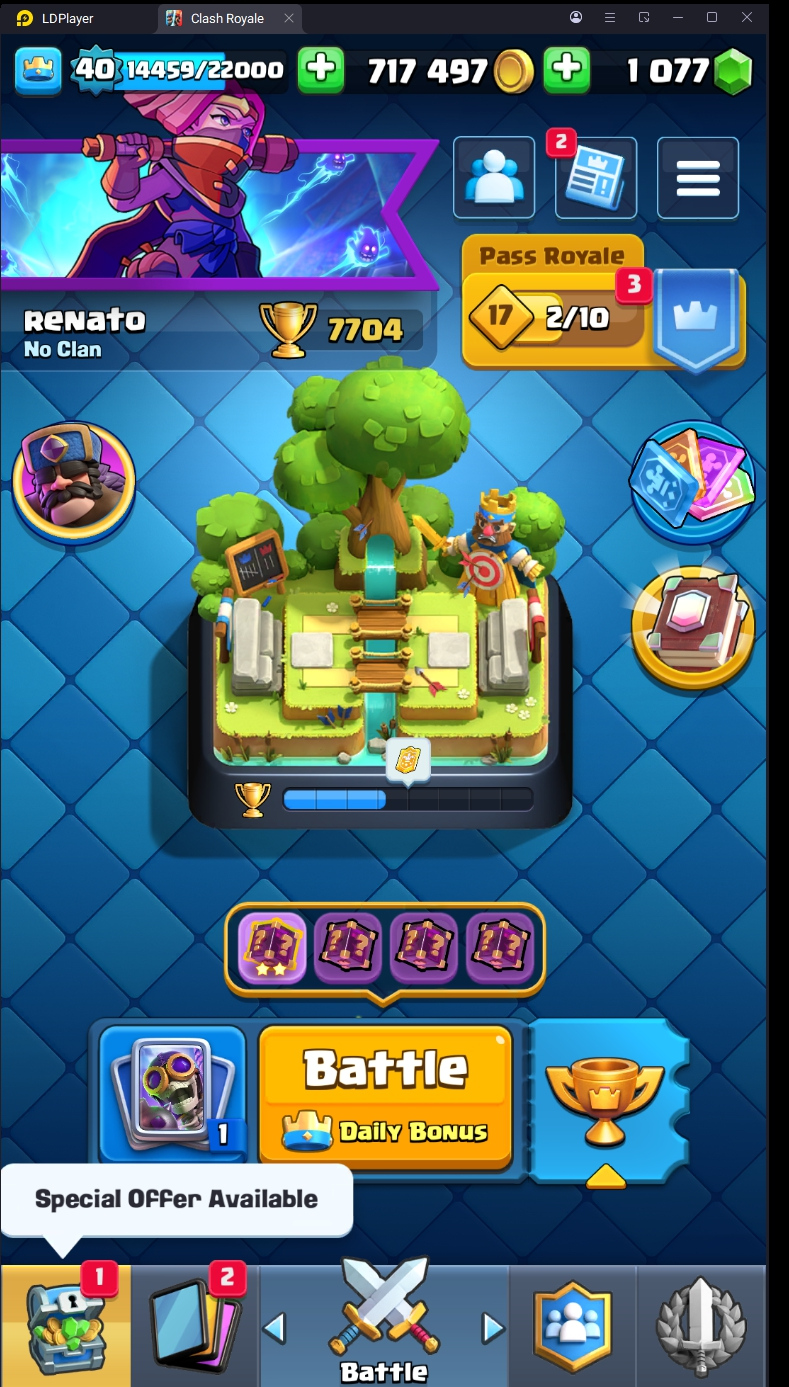Buy gems with the green plus button
Viewport: 789px width, 1387px height.
pyautogui.click(x=566, y=70)
